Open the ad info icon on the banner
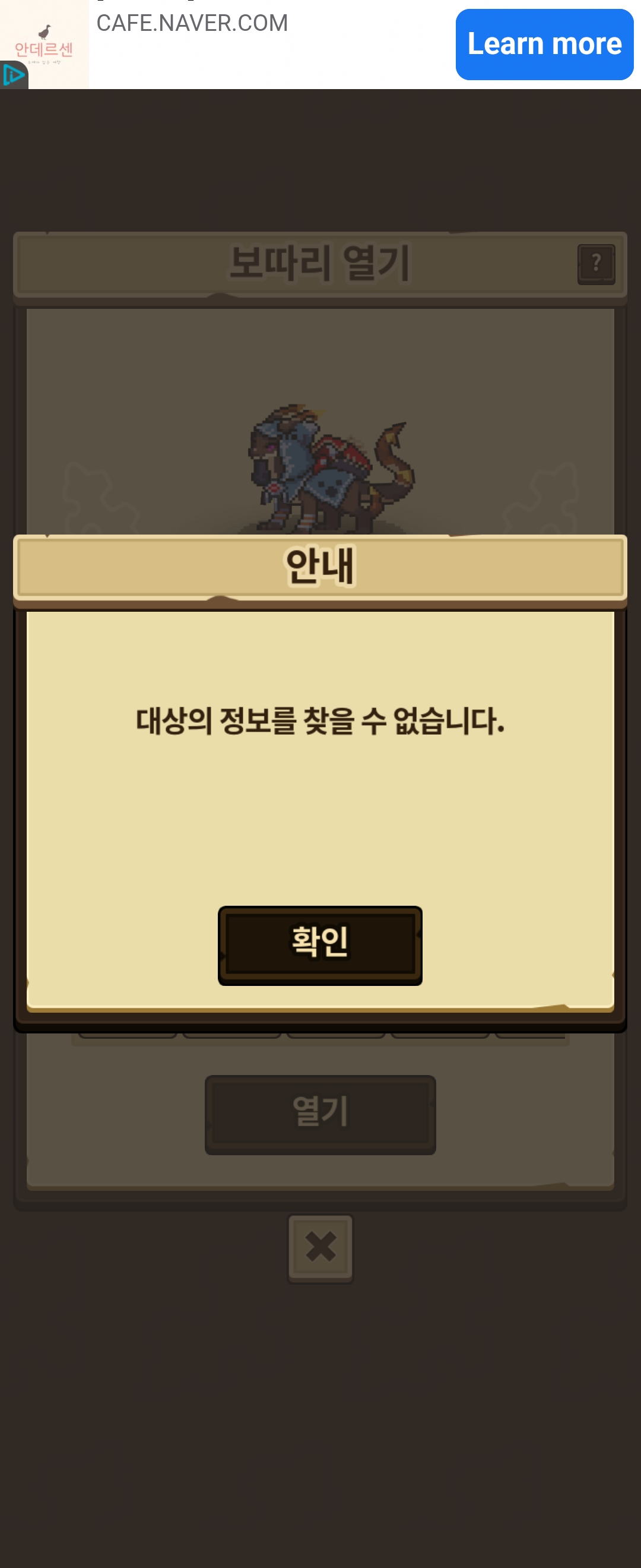Image resolution: width=641 pixels, height=1568 pixels. 14,75
